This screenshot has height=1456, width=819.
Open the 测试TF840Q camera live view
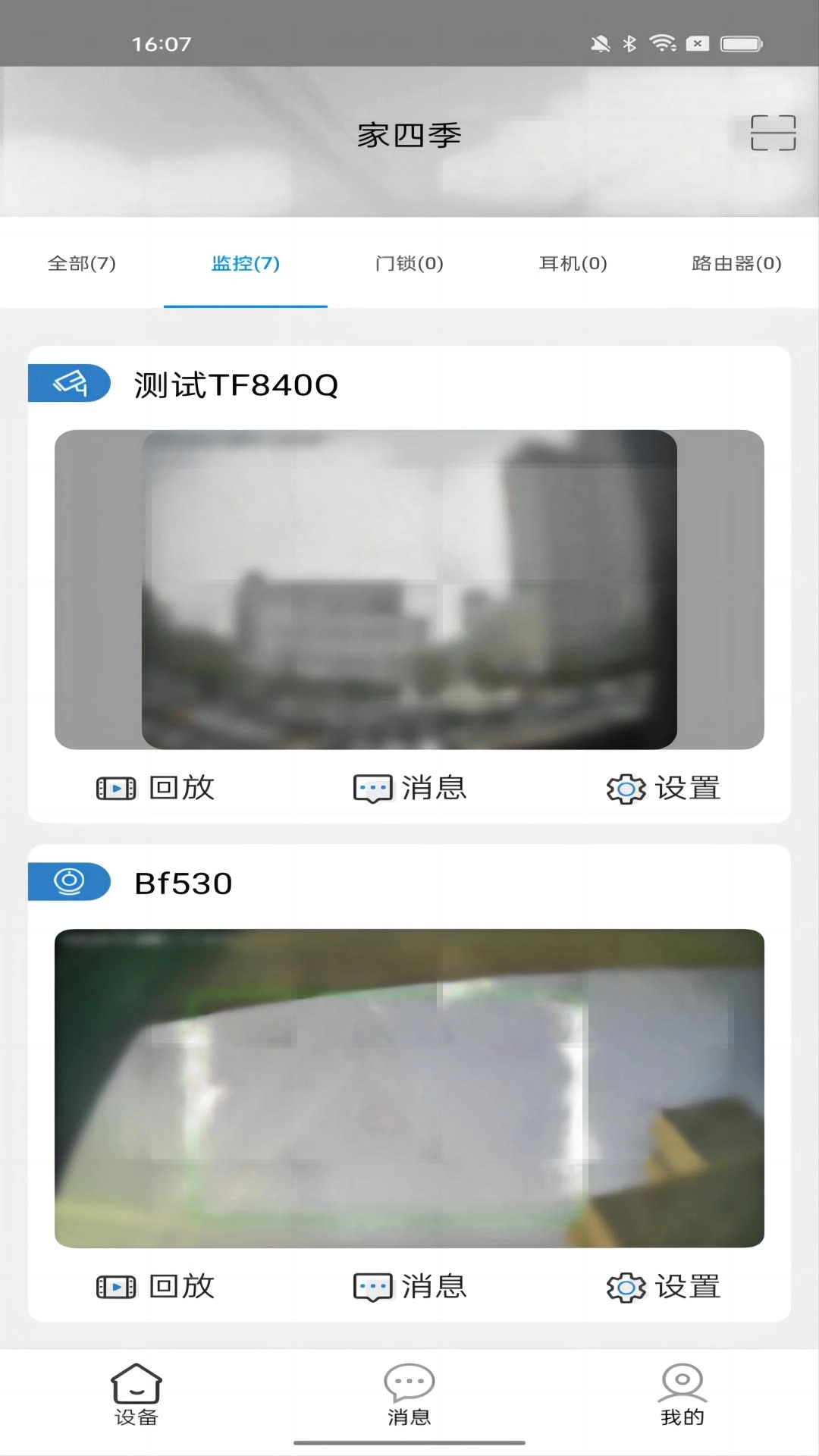[409, 589]
